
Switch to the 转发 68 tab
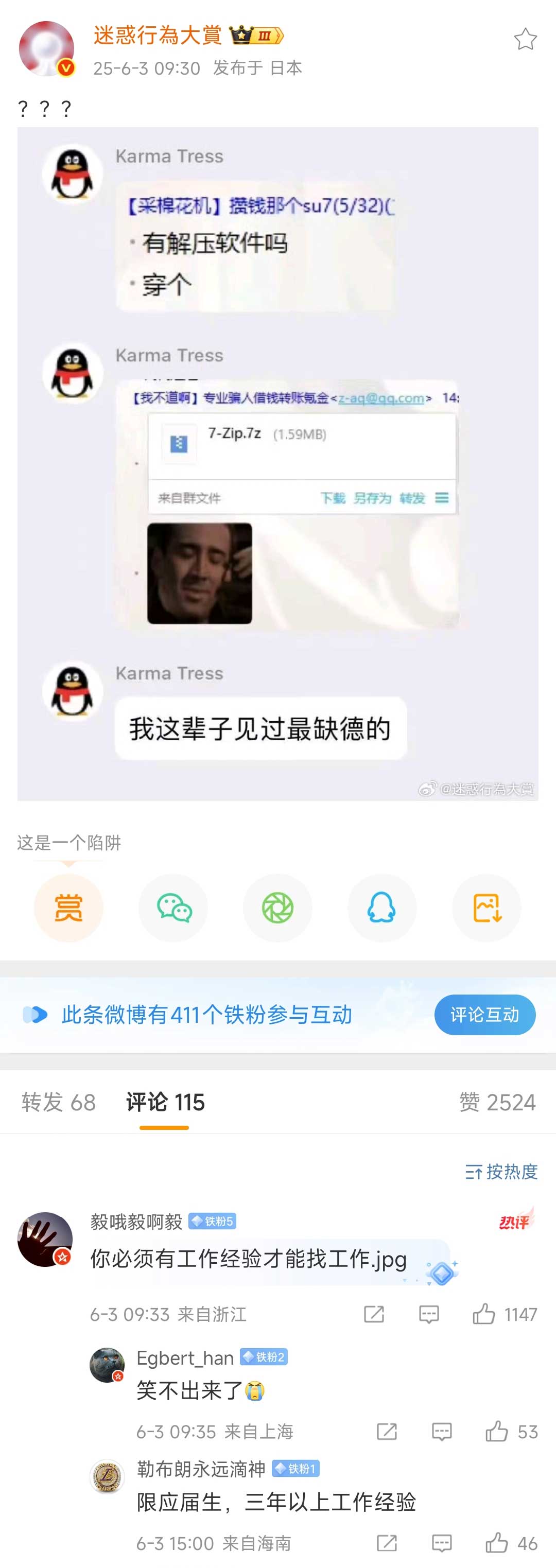59,1102
